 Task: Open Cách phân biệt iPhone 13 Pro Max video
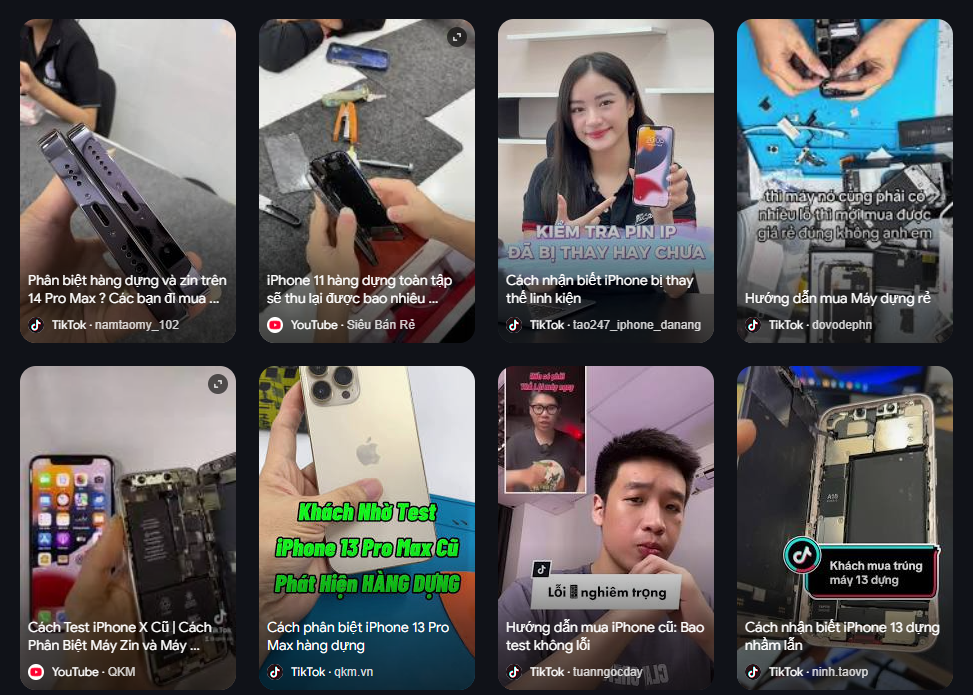[x=366, y=527]
